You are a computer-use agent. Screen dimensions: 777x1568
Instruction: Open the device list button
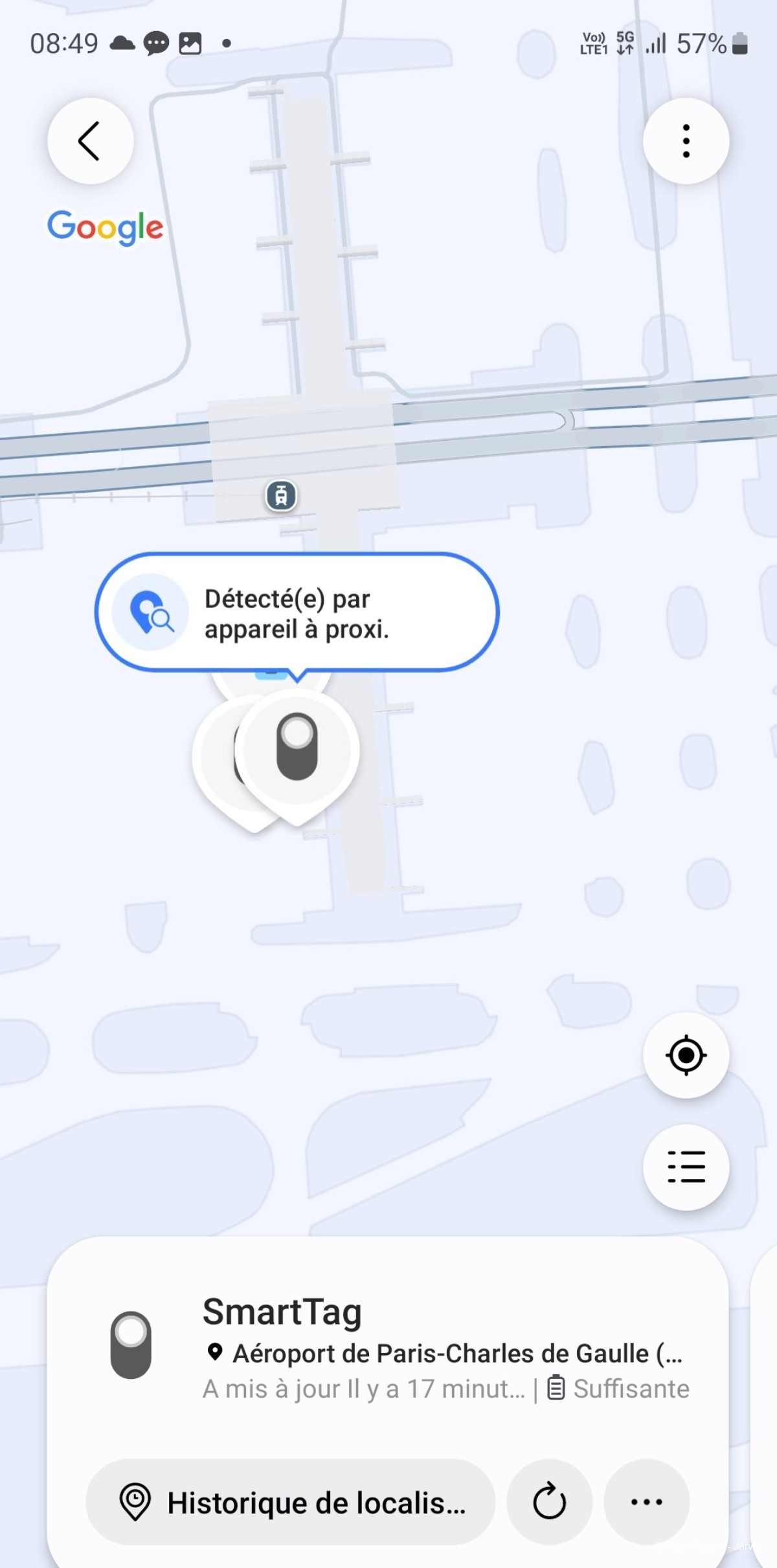coord(686,1167)
